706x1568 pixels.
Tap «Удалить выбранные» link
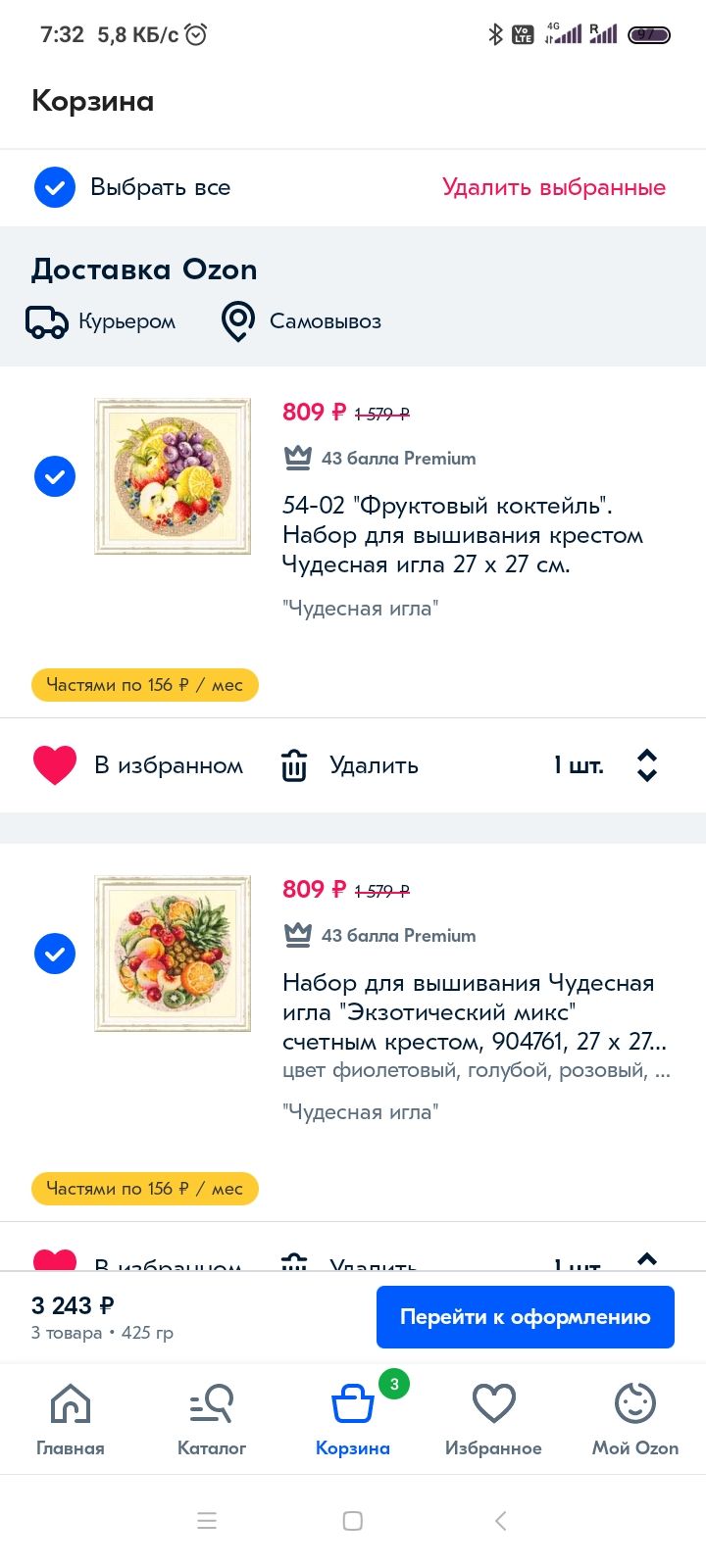click(x=553, y=187)
